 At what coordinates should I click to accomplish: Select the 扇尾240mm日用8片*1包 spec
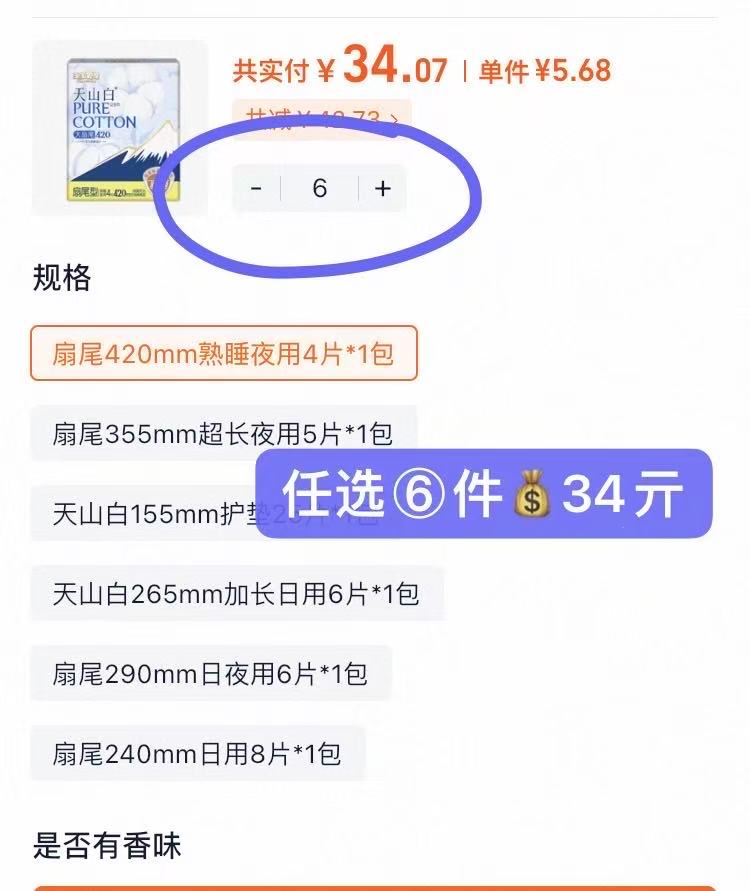[x=197, y=753]
